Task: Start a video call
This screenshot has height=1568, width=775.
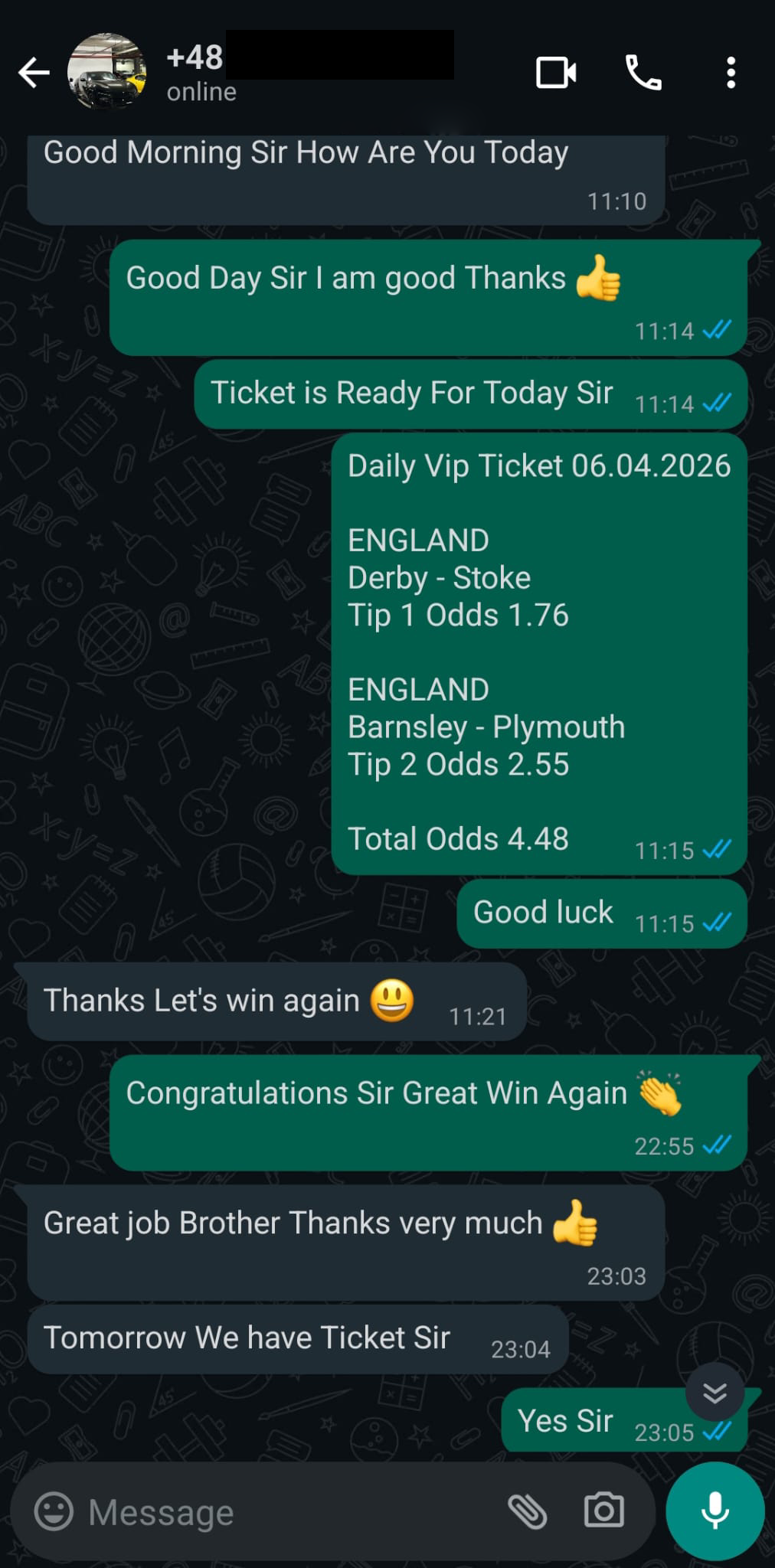Action: [556, 73]
